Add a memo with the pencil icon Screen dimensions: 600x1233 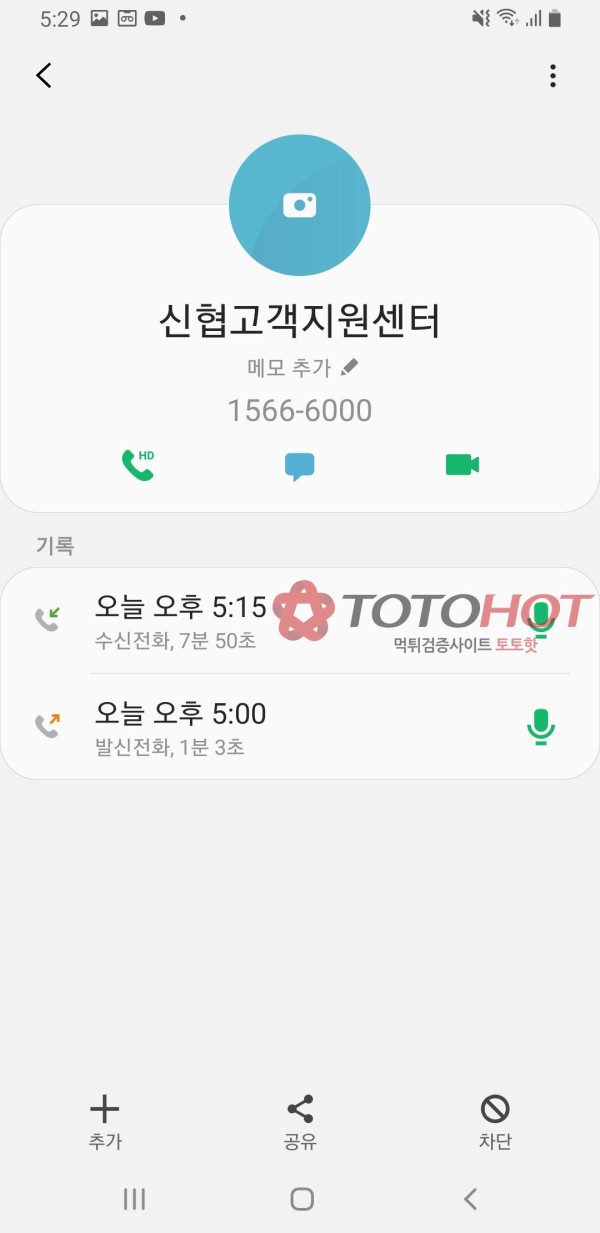click(x=349, y=368)
